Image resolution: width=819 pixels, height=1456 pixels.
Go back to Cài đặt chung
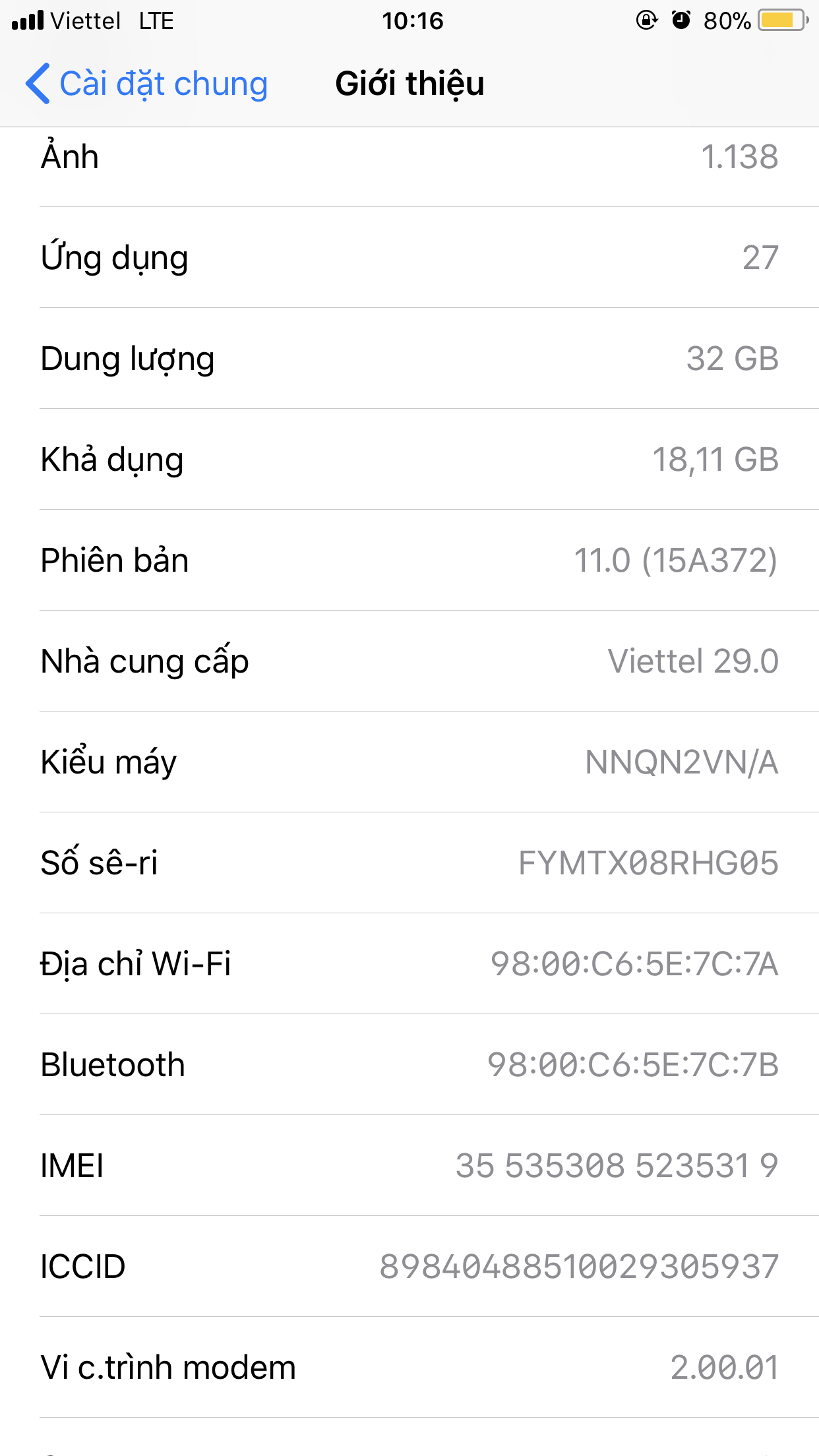(146, 84)
